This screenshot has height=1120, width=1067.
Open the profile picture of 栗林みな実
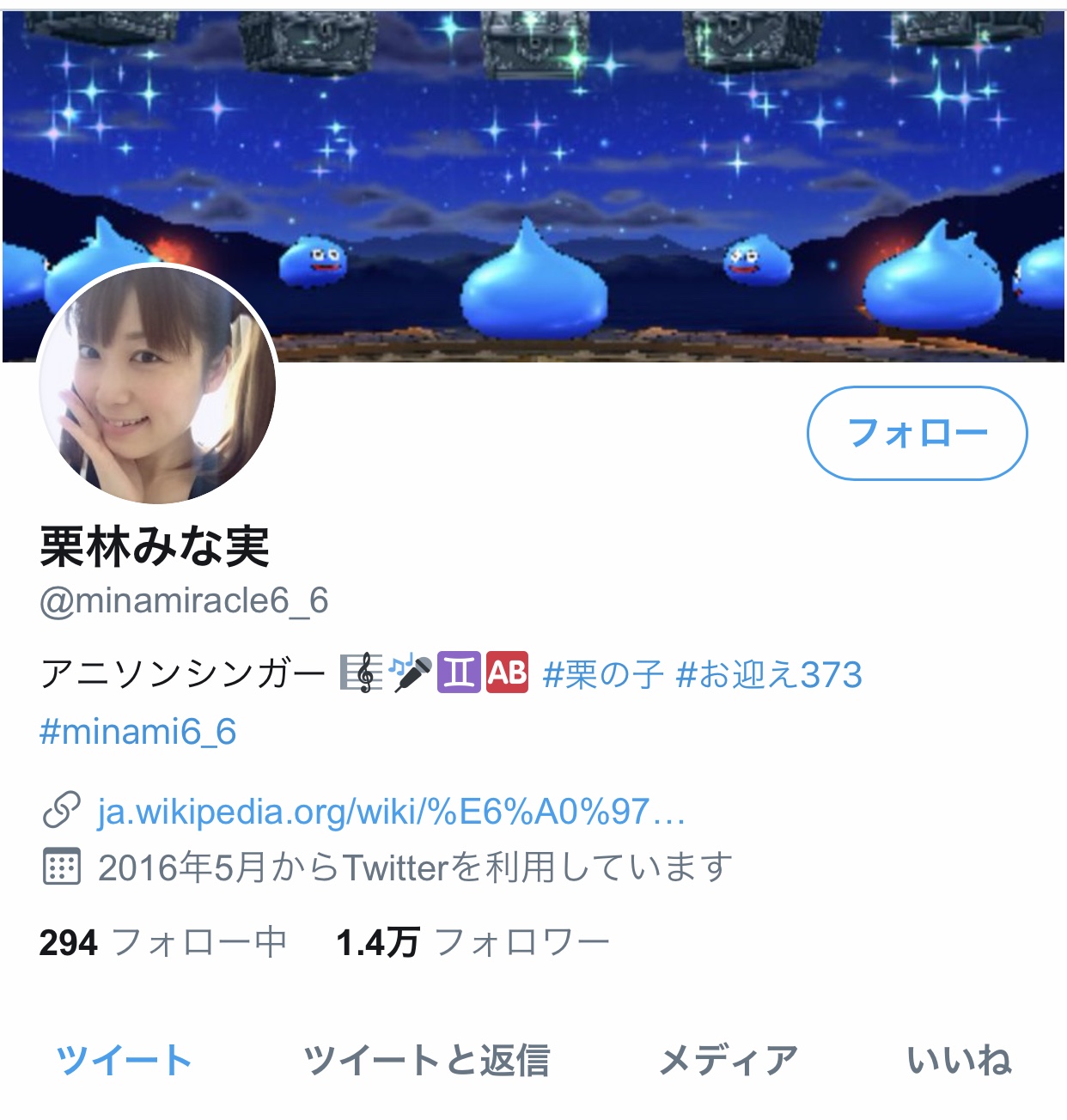(157, 384)
